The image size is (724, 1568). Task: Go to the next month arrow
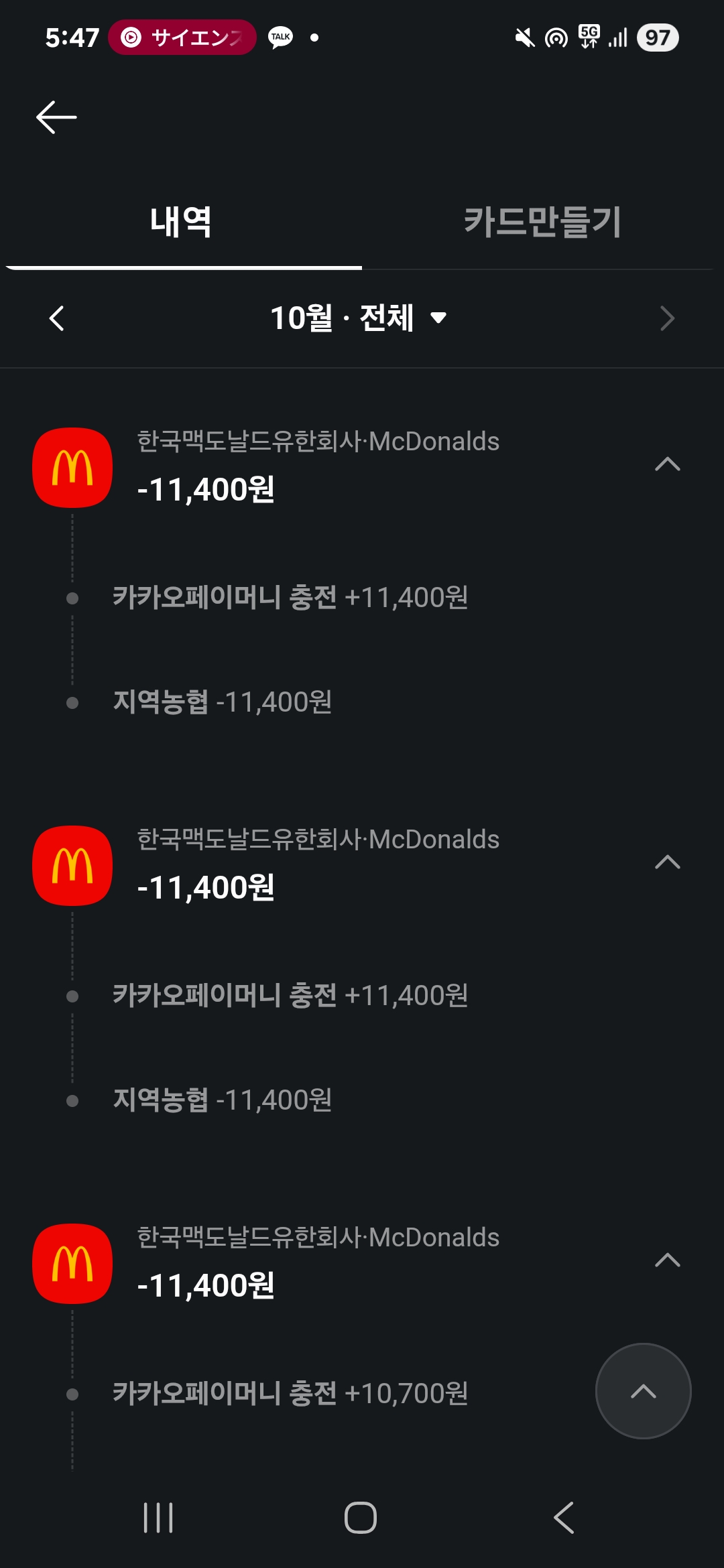tap(666, 318)
